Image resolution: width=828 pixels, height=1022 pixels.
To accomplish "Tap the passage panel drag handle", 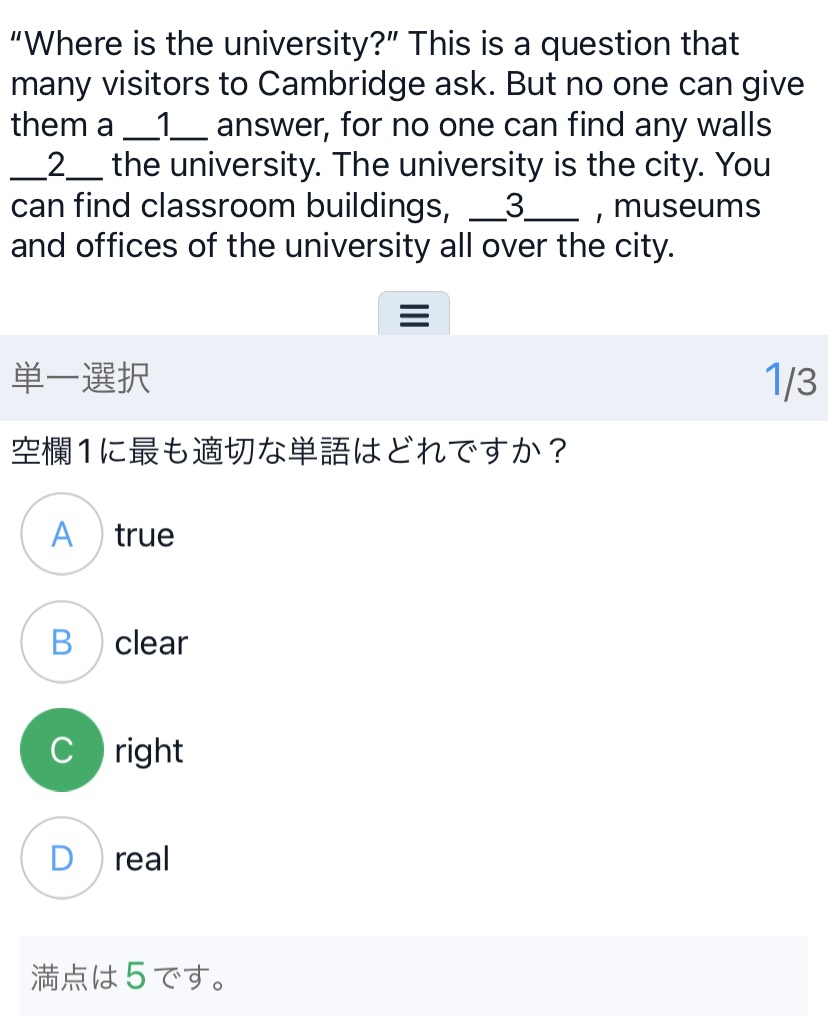I will pos(414,314).
